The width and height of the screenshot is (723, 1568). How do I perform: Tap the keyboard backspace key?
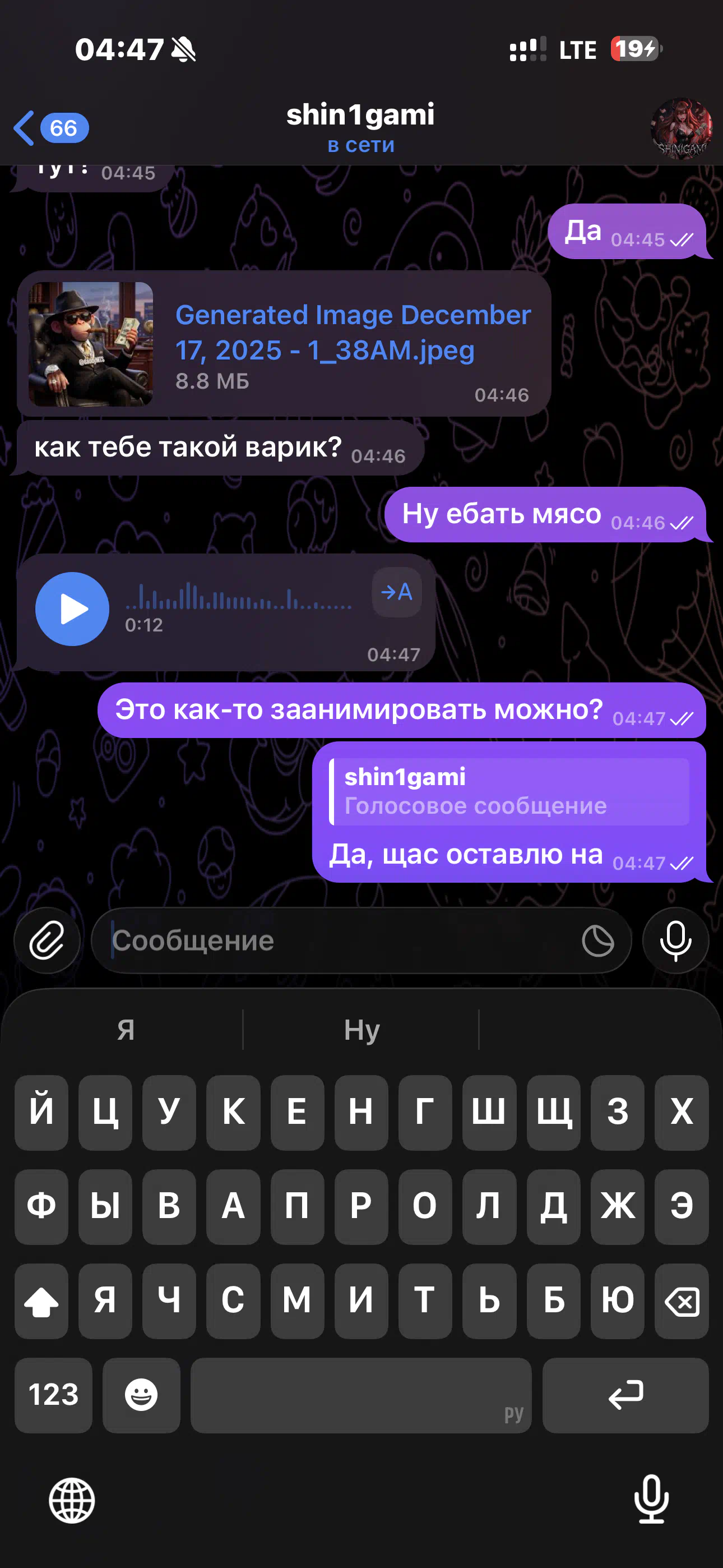click(682, 1302)
